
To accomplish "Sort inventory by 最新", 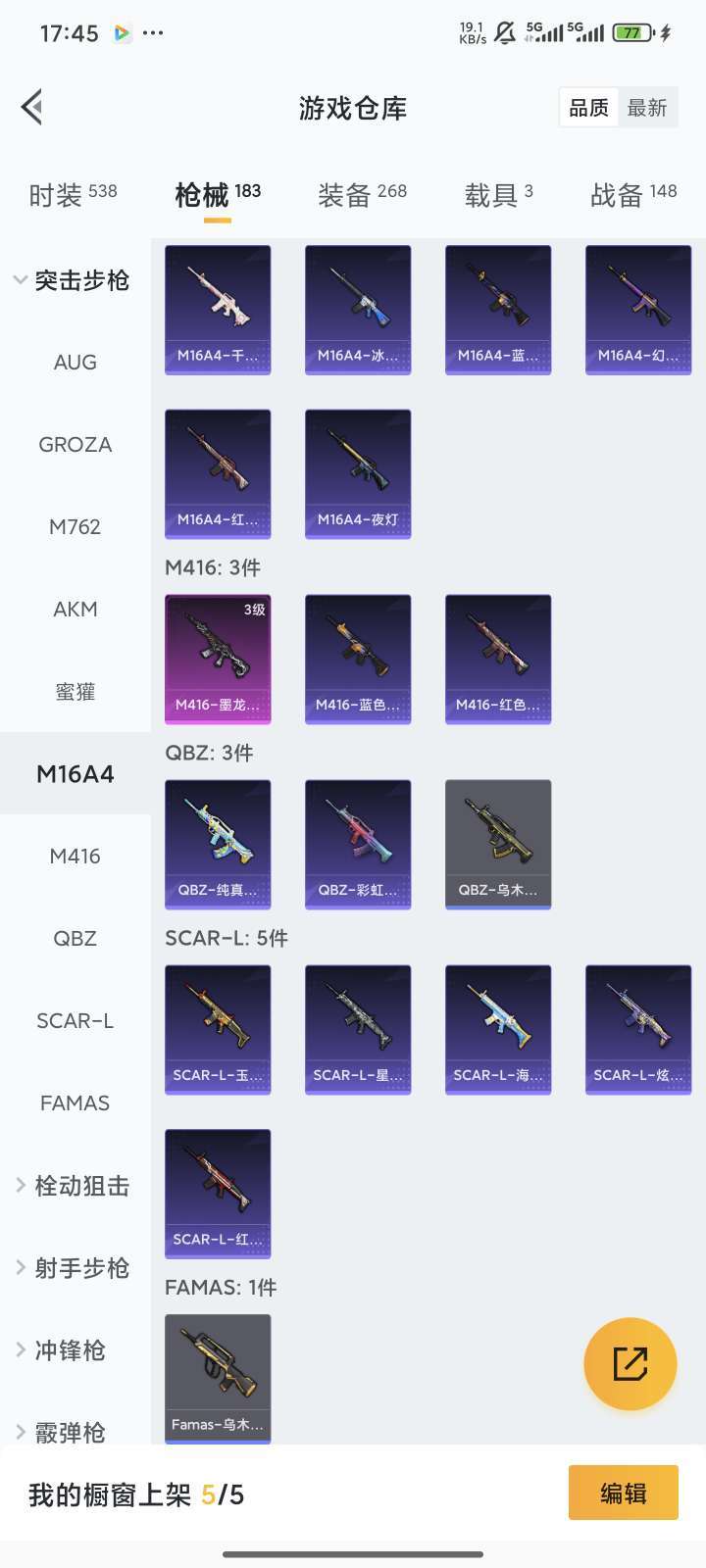I will coord(647,108).
